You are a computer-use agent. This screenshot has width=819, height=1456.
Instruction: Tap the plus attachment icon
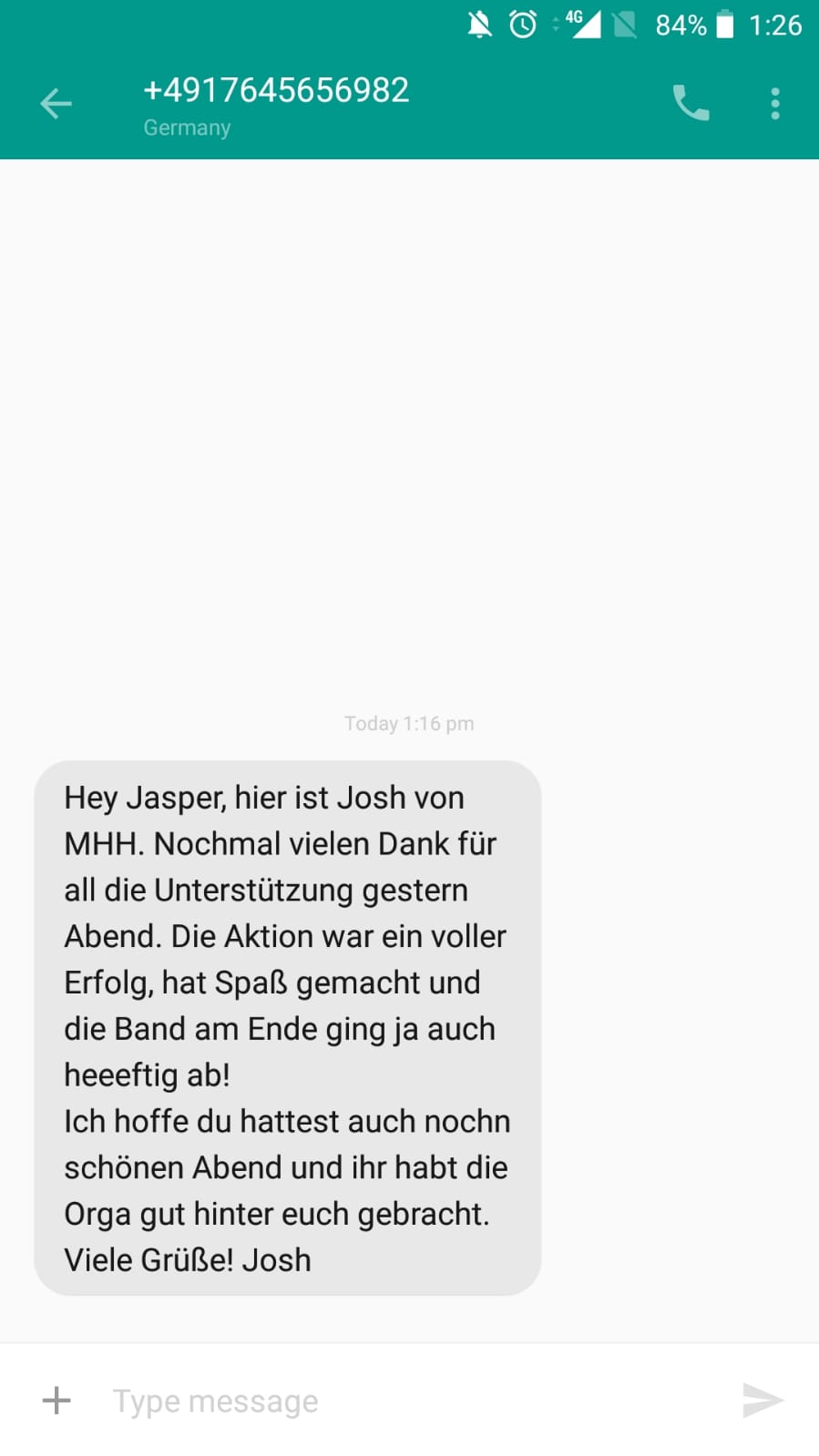pyautogui.click(x=56, y=1400)
